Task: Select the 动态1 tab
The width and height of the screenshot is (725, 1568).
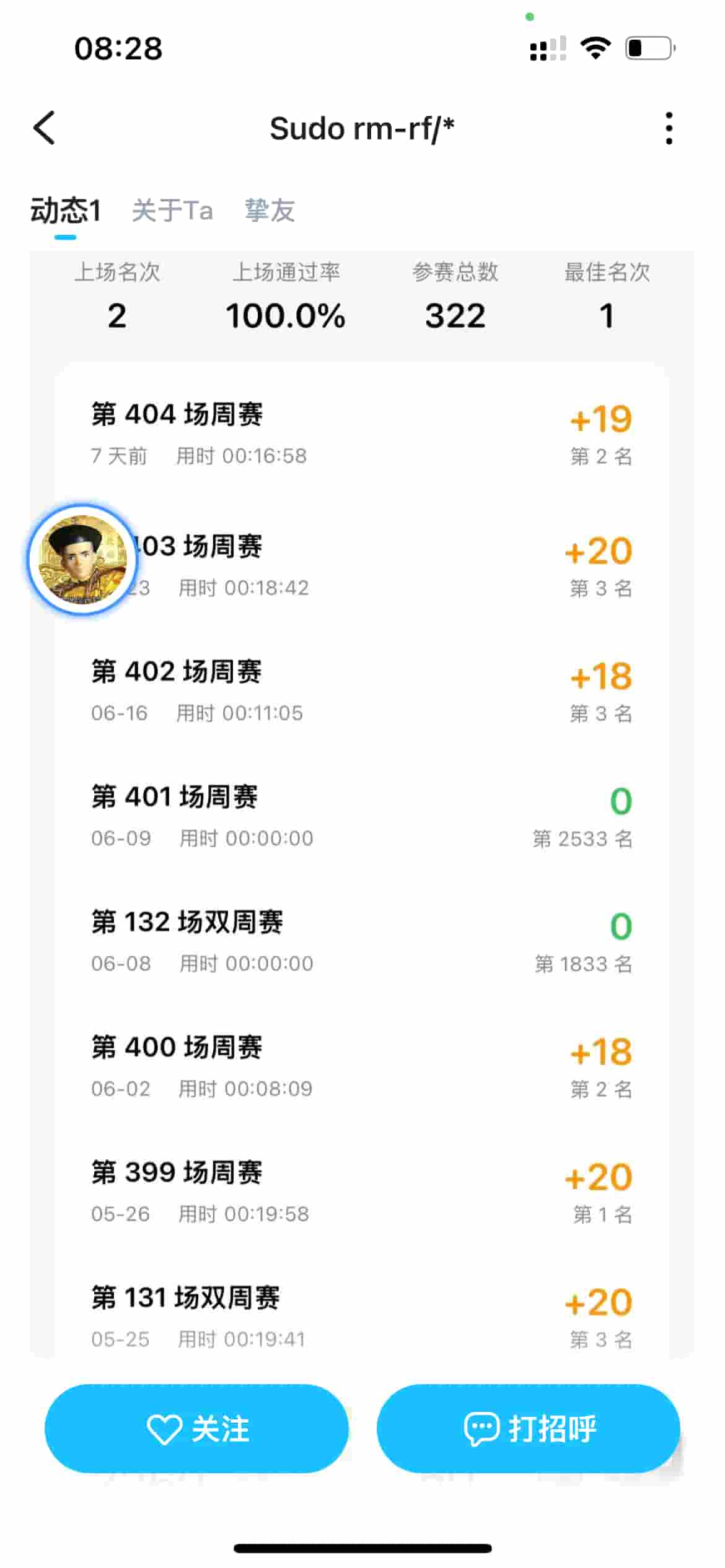Action: (x=65, y=211)
